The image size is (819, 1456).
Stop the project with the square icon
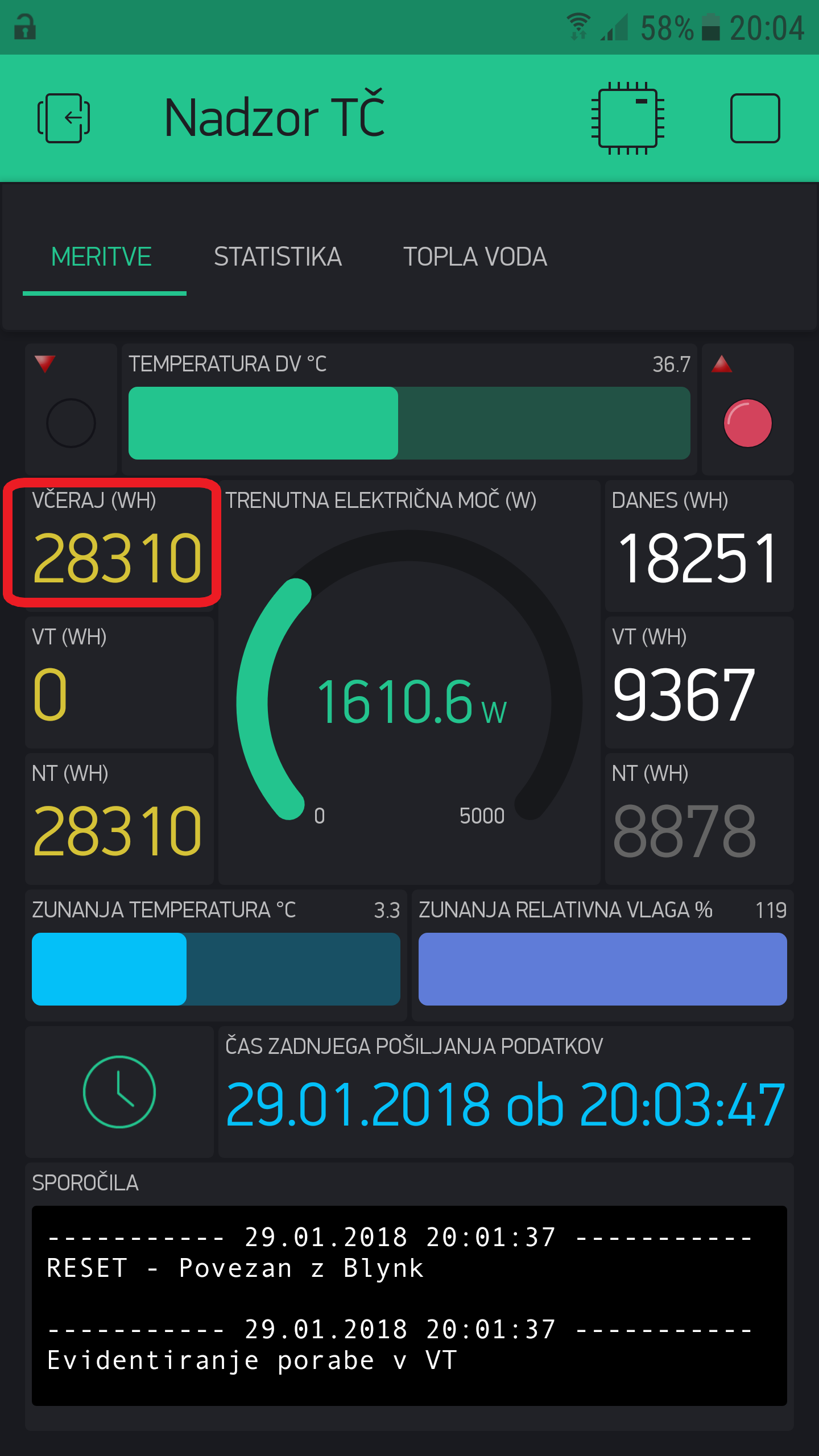coord(755,118)
